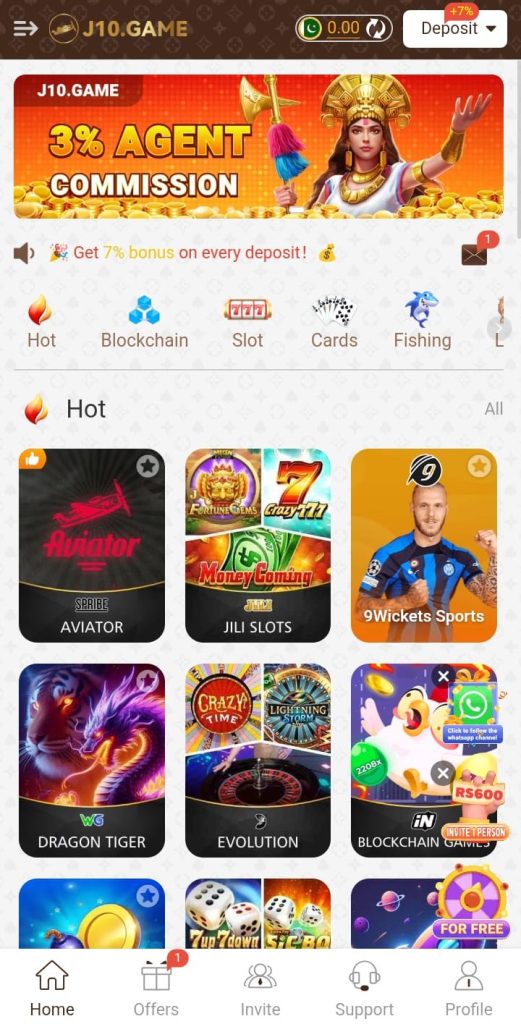The image size is (521, 1024).
Task: Dismiss the WhatsApp channel popup
Action: coord(443,676)
